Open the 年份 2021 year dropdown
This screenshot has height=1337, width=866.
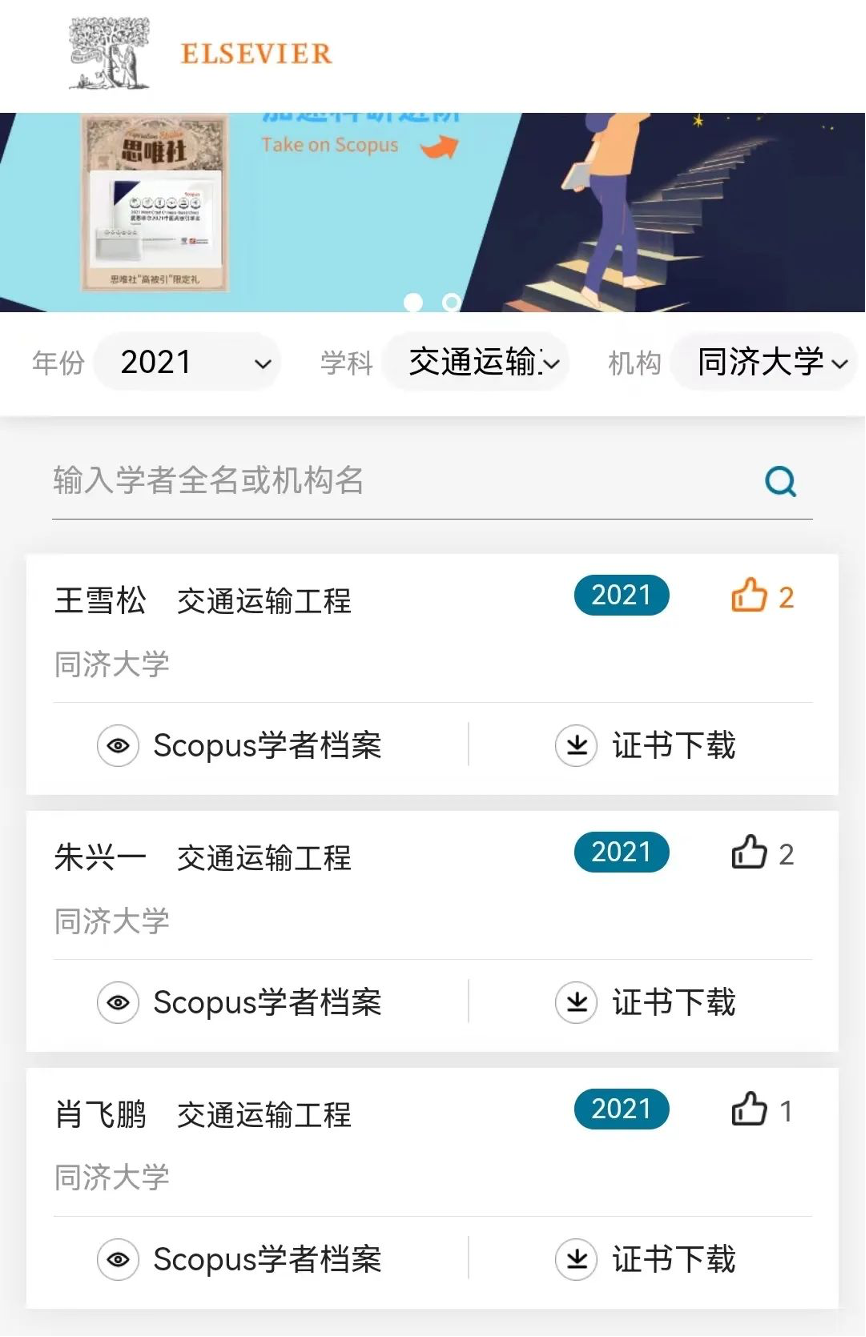pyautogui.click(x=188, y=362)
